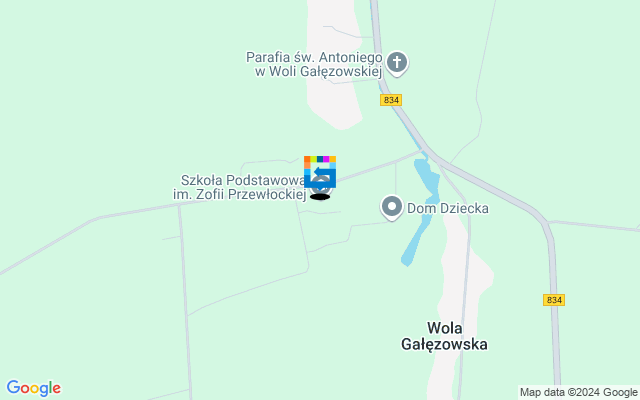This screenshot has width=640, height=400.
Task: Select the Dom Dziecka place marker
Action: point(391,208)
